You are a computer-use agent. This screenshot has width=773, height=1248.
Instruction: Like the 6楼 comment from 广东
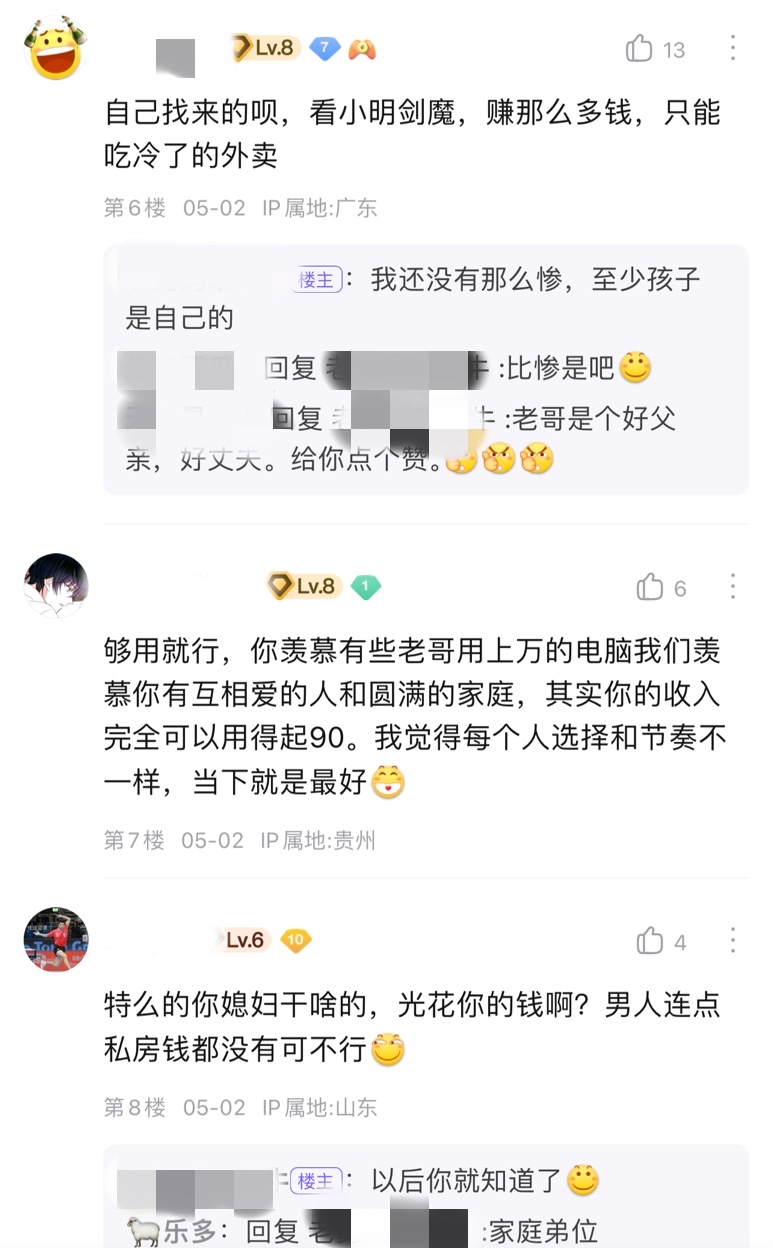(x=640, y=49)
